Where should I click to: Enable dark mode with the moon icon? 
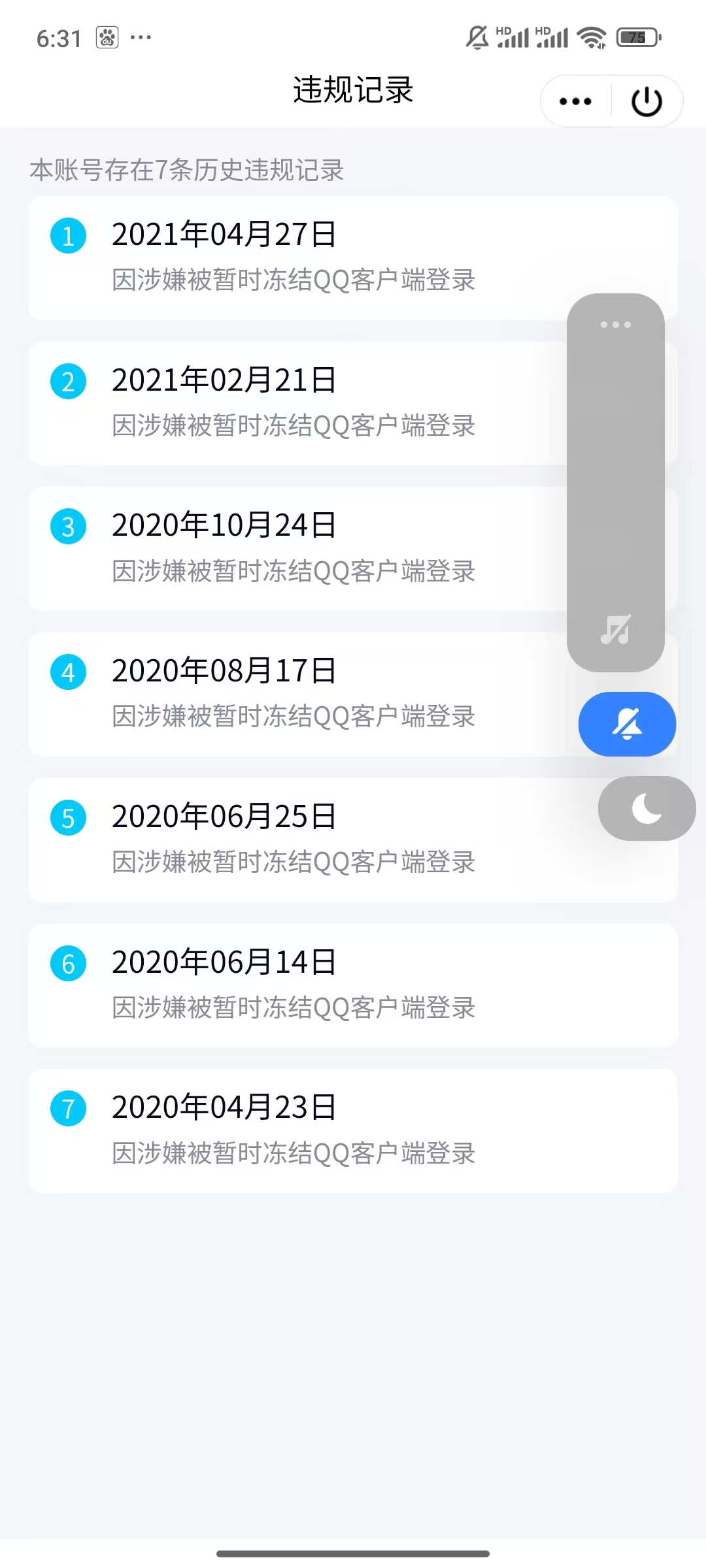[x=646, y=808]
